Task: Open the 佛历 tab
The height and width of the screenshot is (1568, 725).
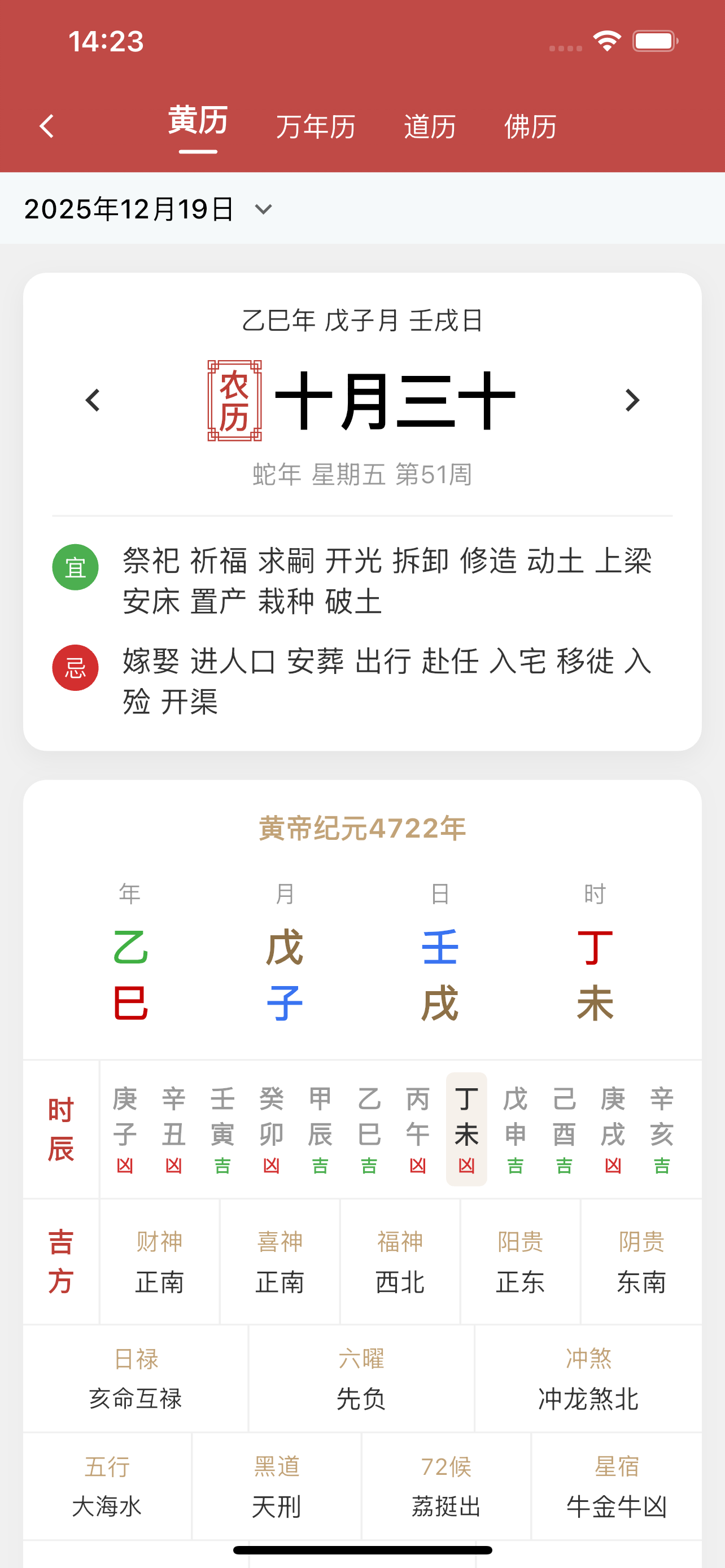Action: click(530, 126)
